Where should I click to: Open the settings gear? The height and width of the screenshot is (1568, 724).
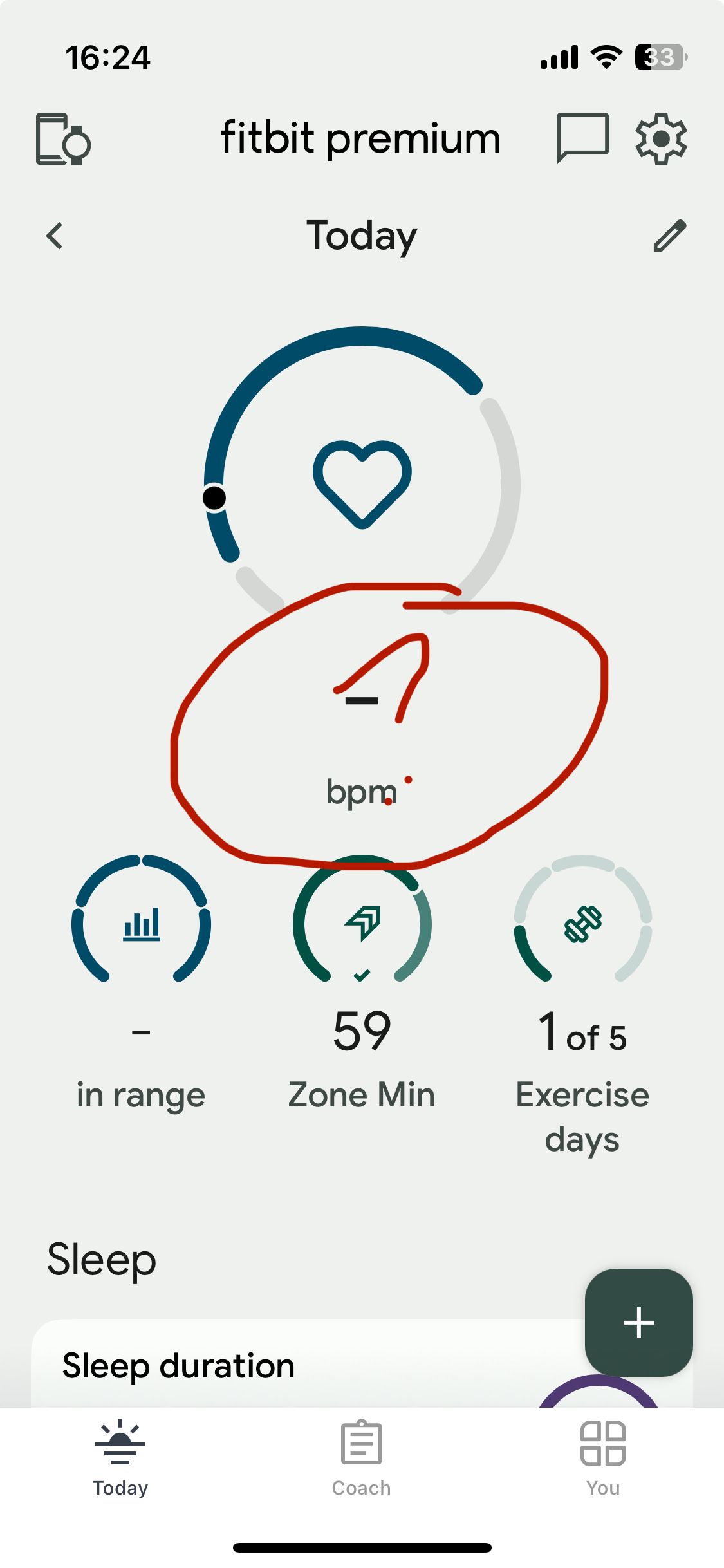(x=661, y=138)
